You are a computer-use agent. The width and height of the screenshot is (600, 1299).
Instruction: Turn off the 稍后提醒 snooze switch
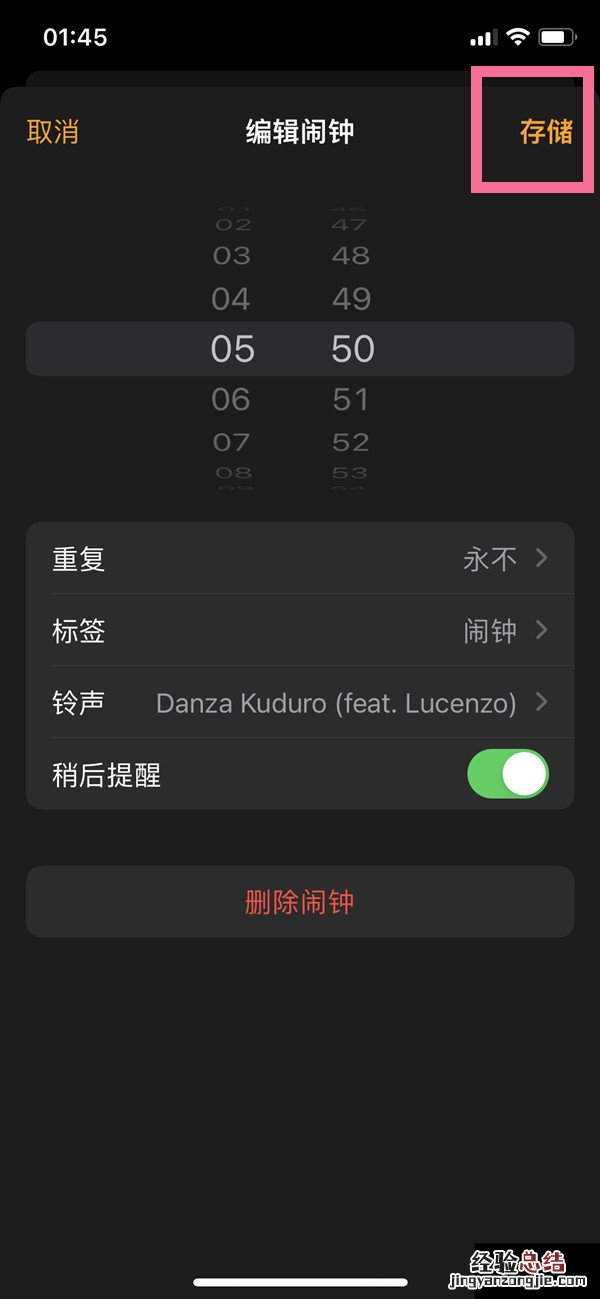508,775
